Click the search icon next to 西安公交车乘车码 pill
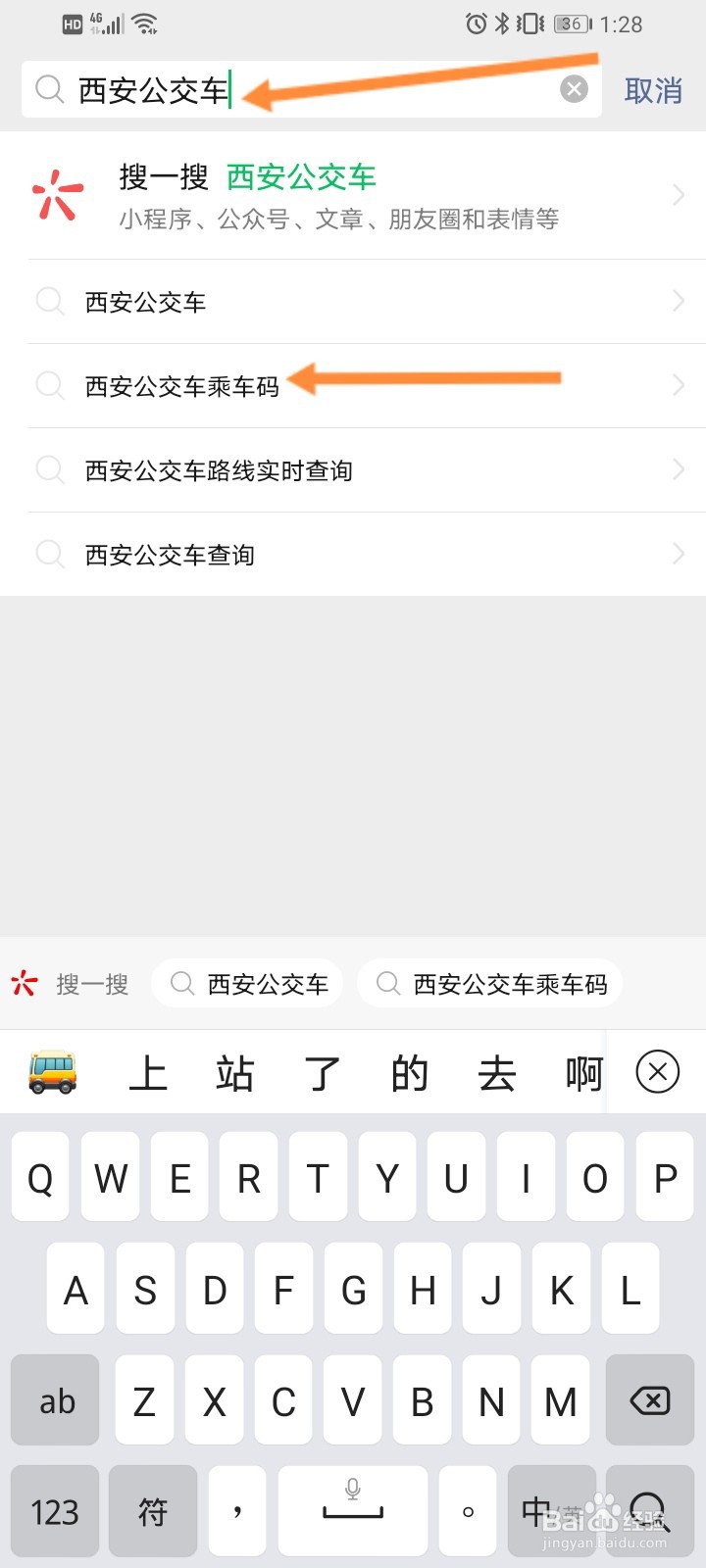The height and width of the screenshot is (1568, 706). pyautogui.click(x=386, y=984)
